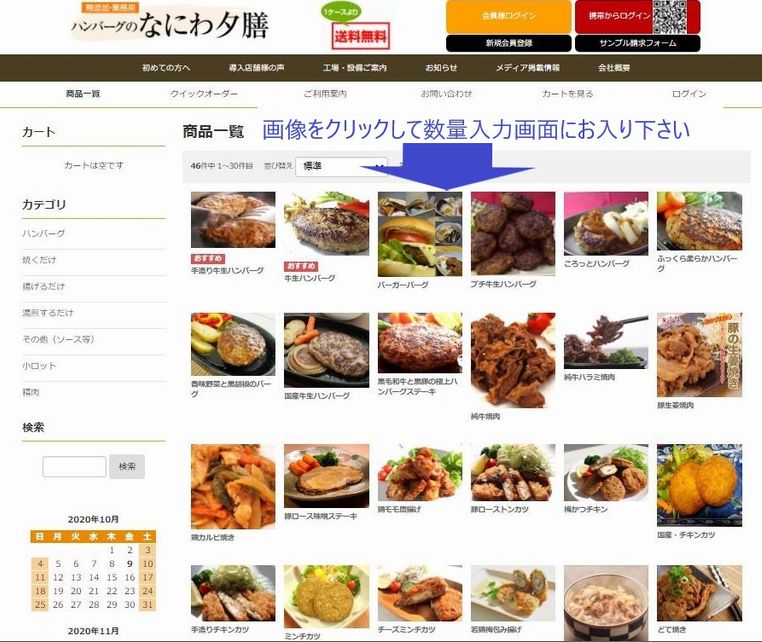Choose the ハンバーグ category
762x642 pixels.
tap(44, 233)
